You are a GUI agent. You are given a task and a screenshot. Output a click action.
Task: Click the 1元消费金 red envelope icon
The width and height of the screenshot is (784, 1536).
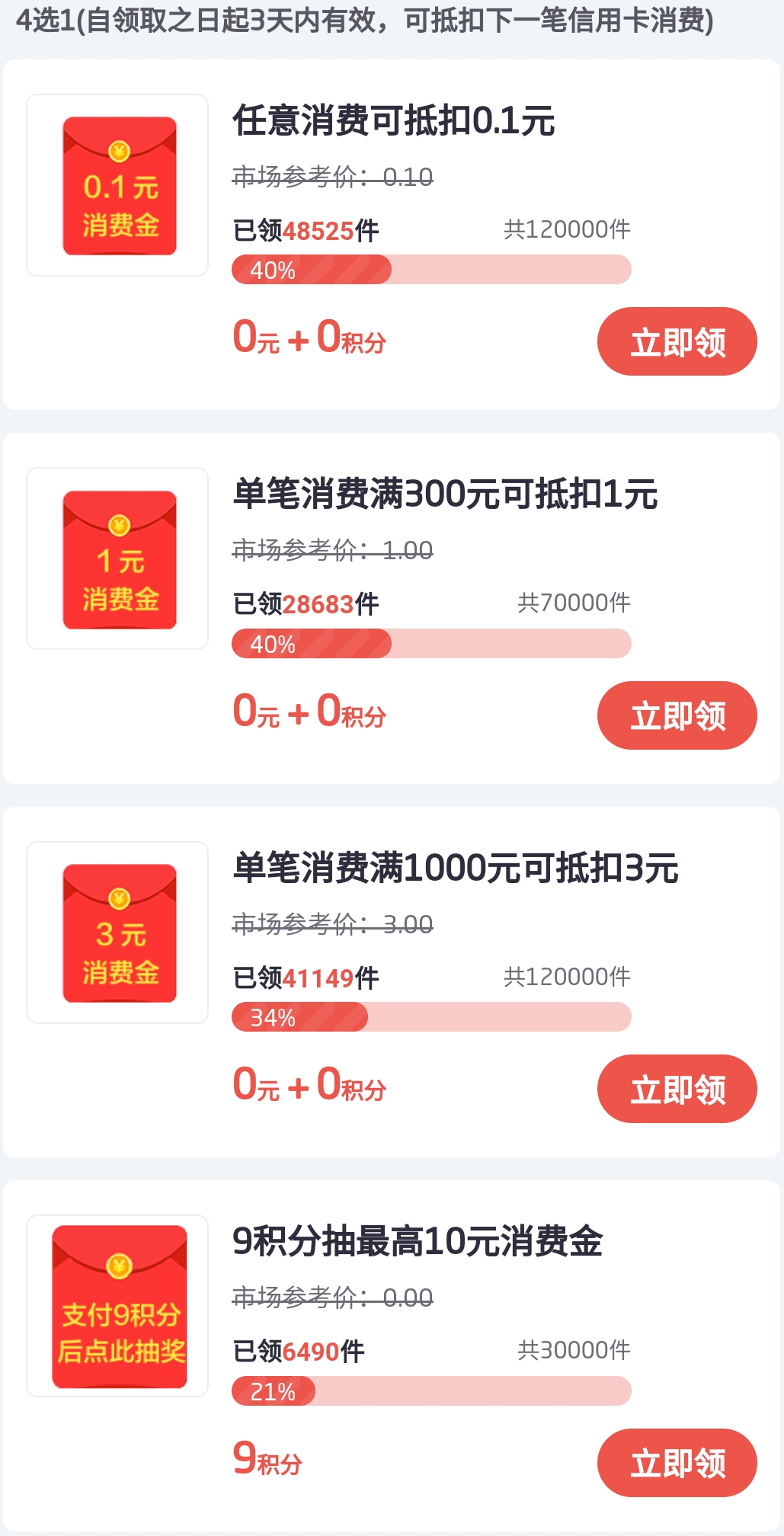click(118, 560)
